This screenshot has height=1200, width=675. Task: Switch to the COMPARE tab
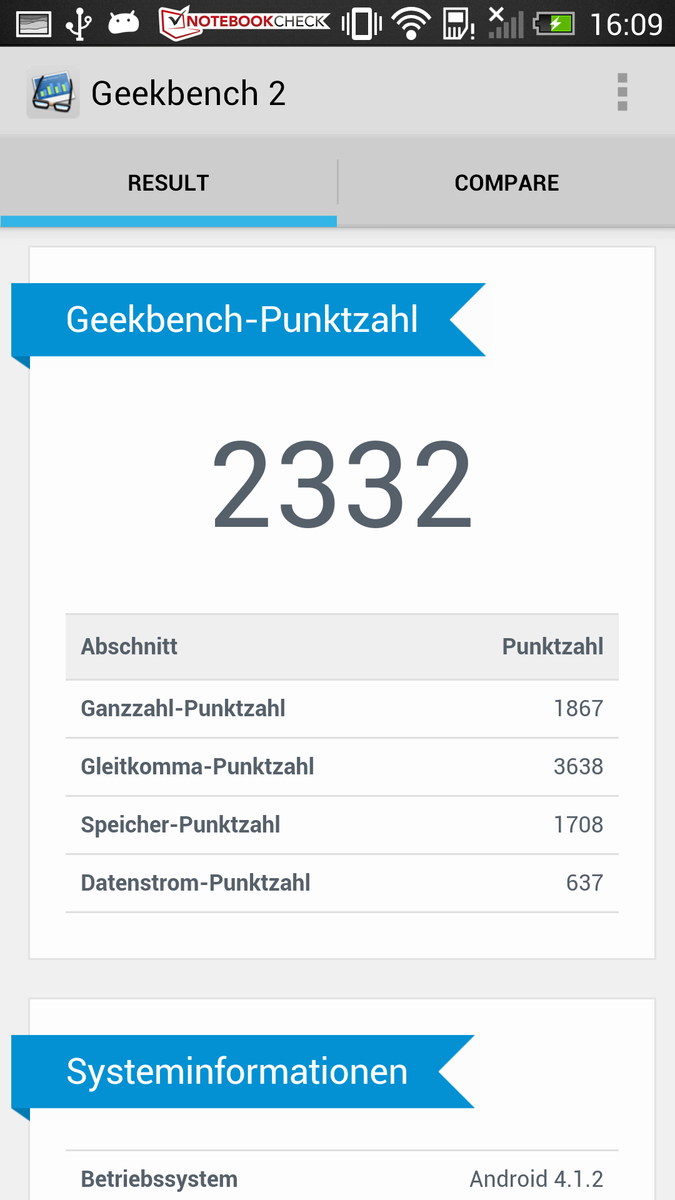(x=507, y=183)
